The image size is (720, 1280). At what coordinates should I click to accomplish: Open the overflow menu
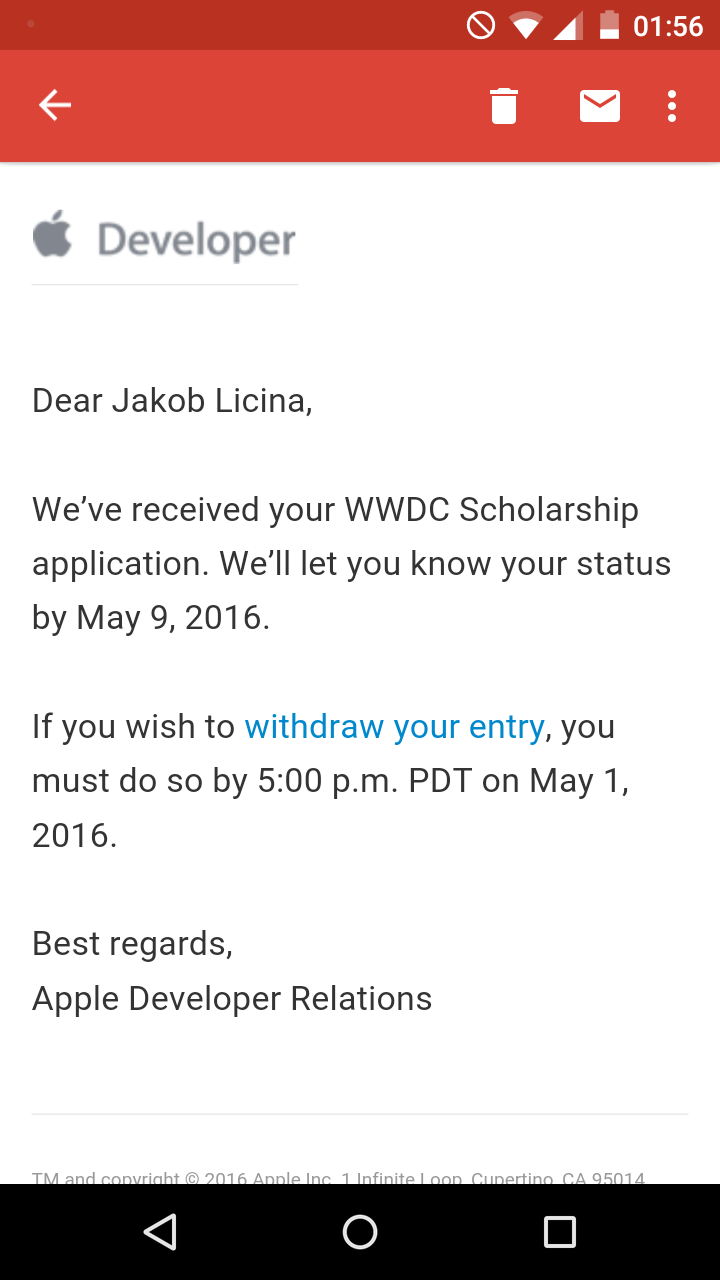click(672, 105)
